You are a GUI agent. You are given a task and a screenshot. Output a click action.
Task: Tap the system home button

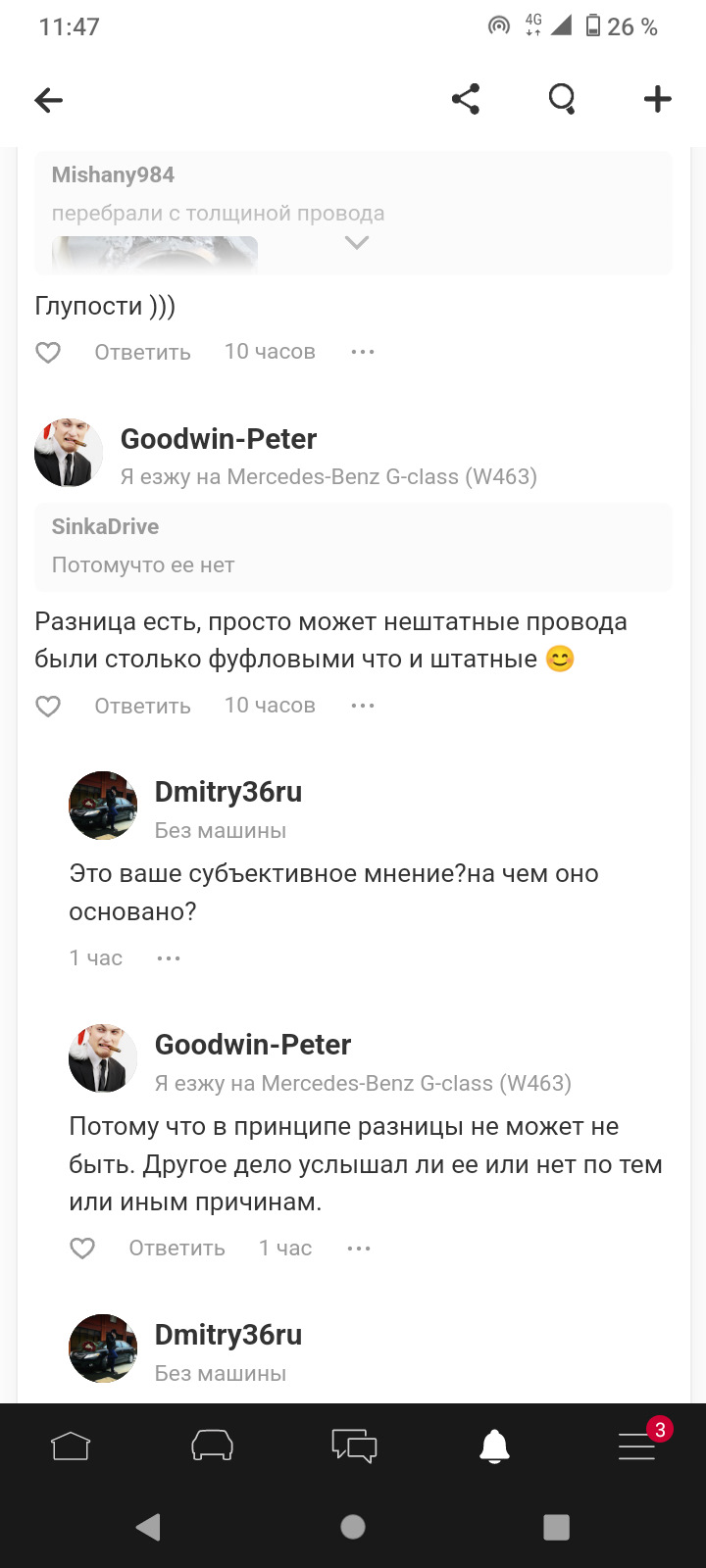coord(353,1527)
